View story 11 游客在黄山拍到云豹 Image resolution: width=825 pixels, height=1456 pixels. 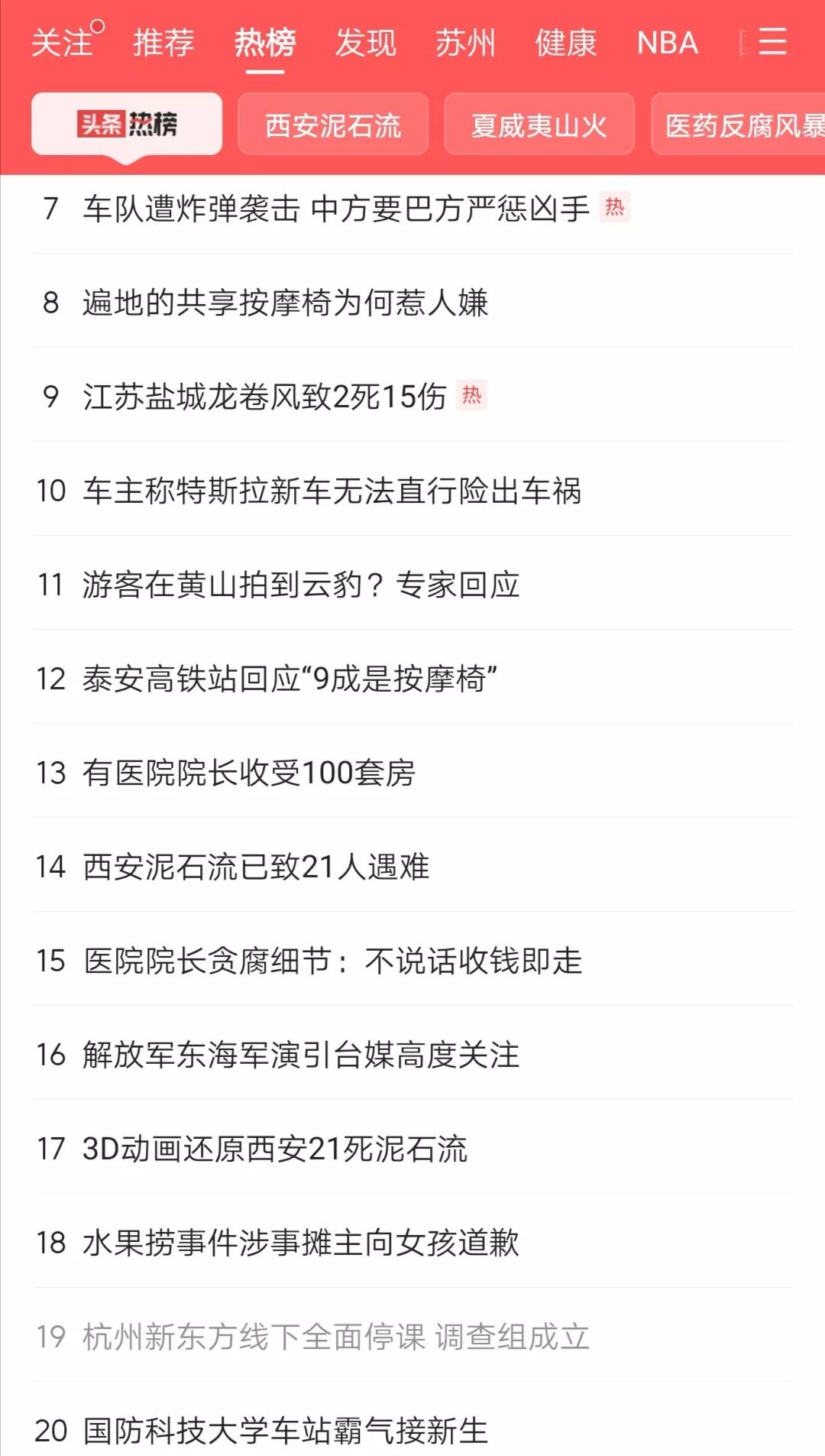point(412,584)
